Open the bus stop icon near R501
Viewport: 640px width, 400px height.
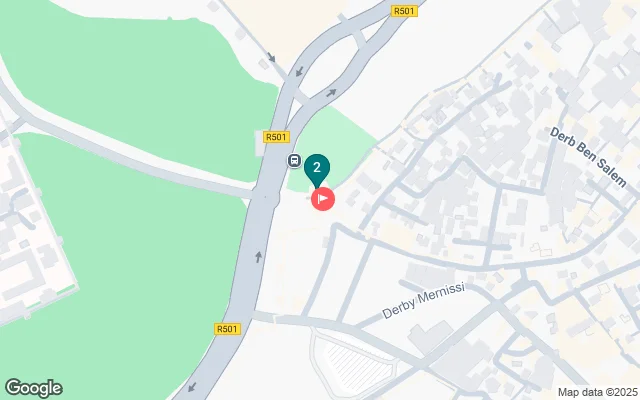[x=295, y=159]
